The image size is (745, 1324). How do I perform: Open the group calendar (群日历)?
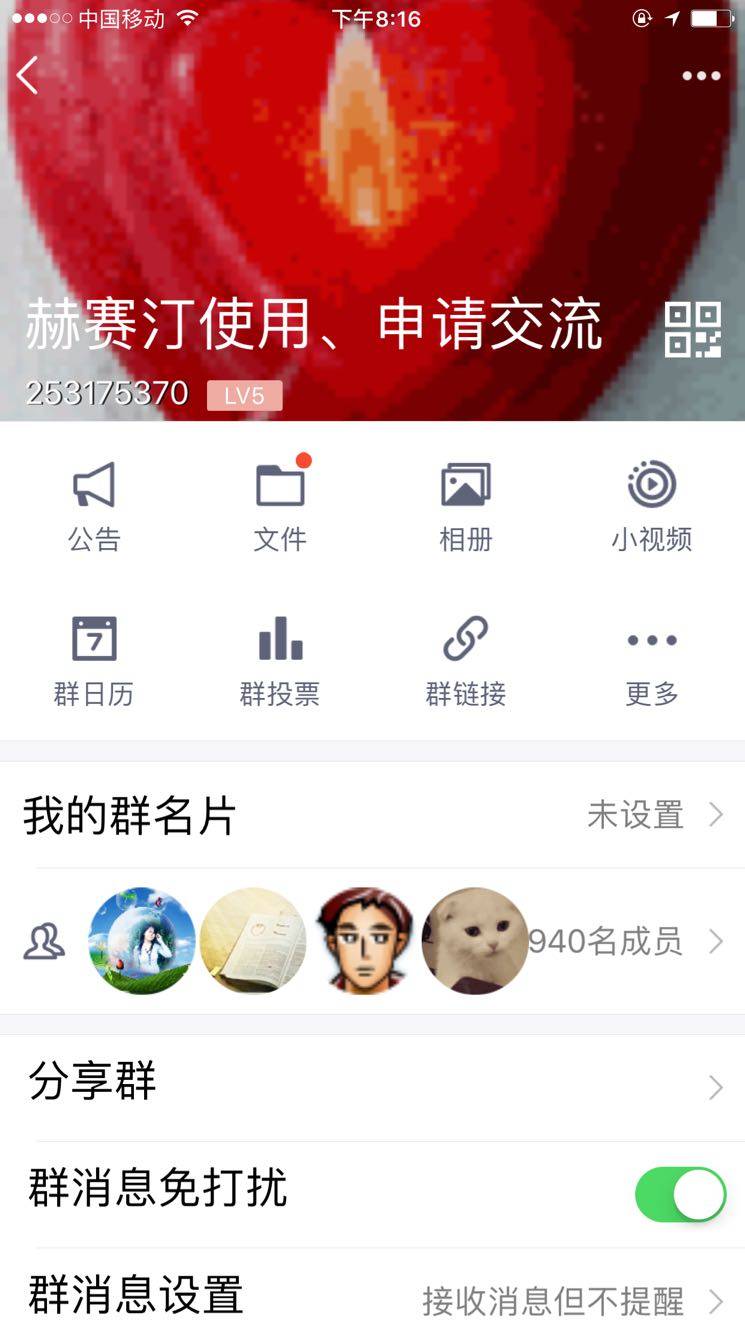coord(94,660)
